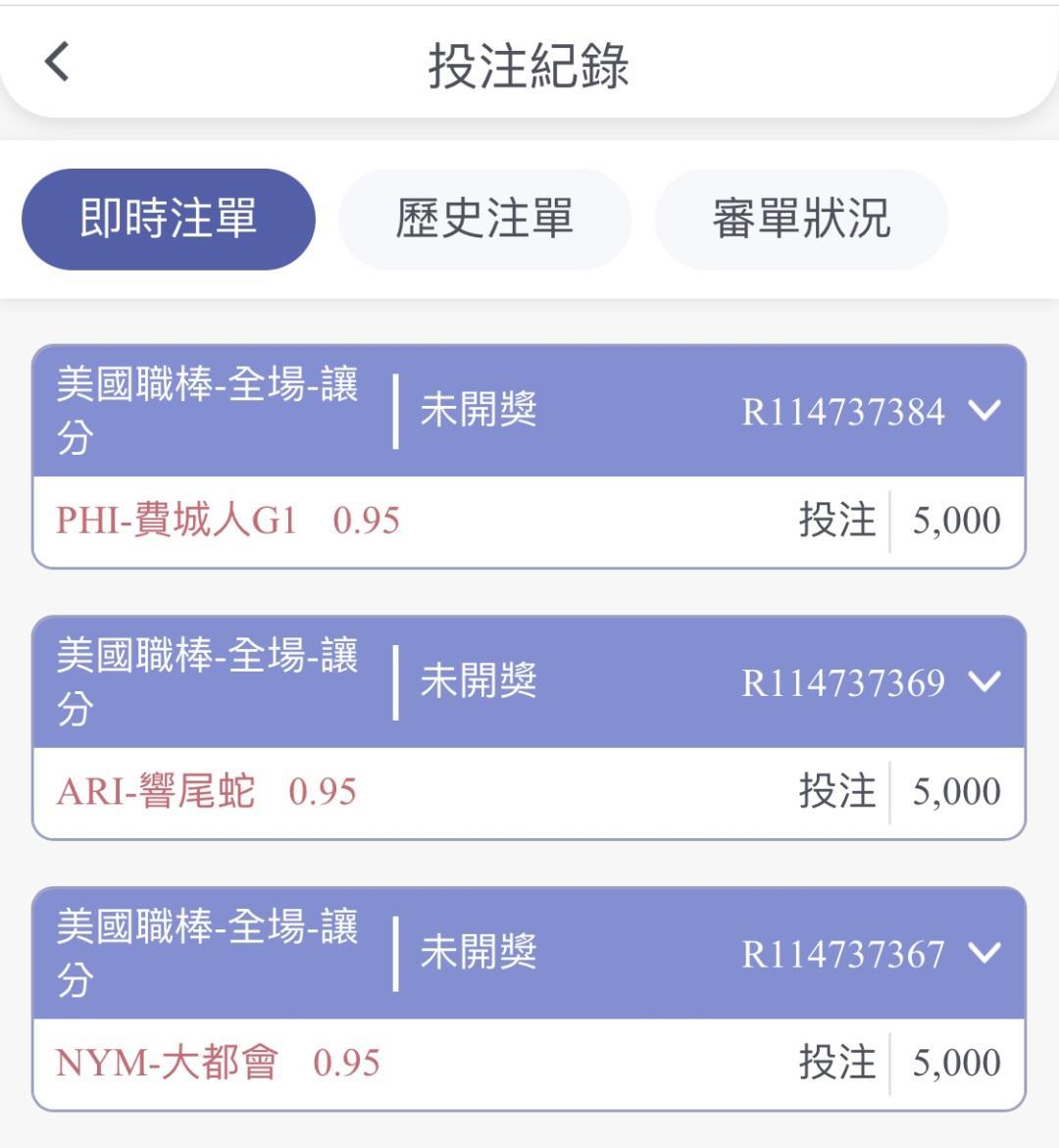
Task: Expand bet R114737384 details
Action: pyautogui.click(x=983, y=411)
